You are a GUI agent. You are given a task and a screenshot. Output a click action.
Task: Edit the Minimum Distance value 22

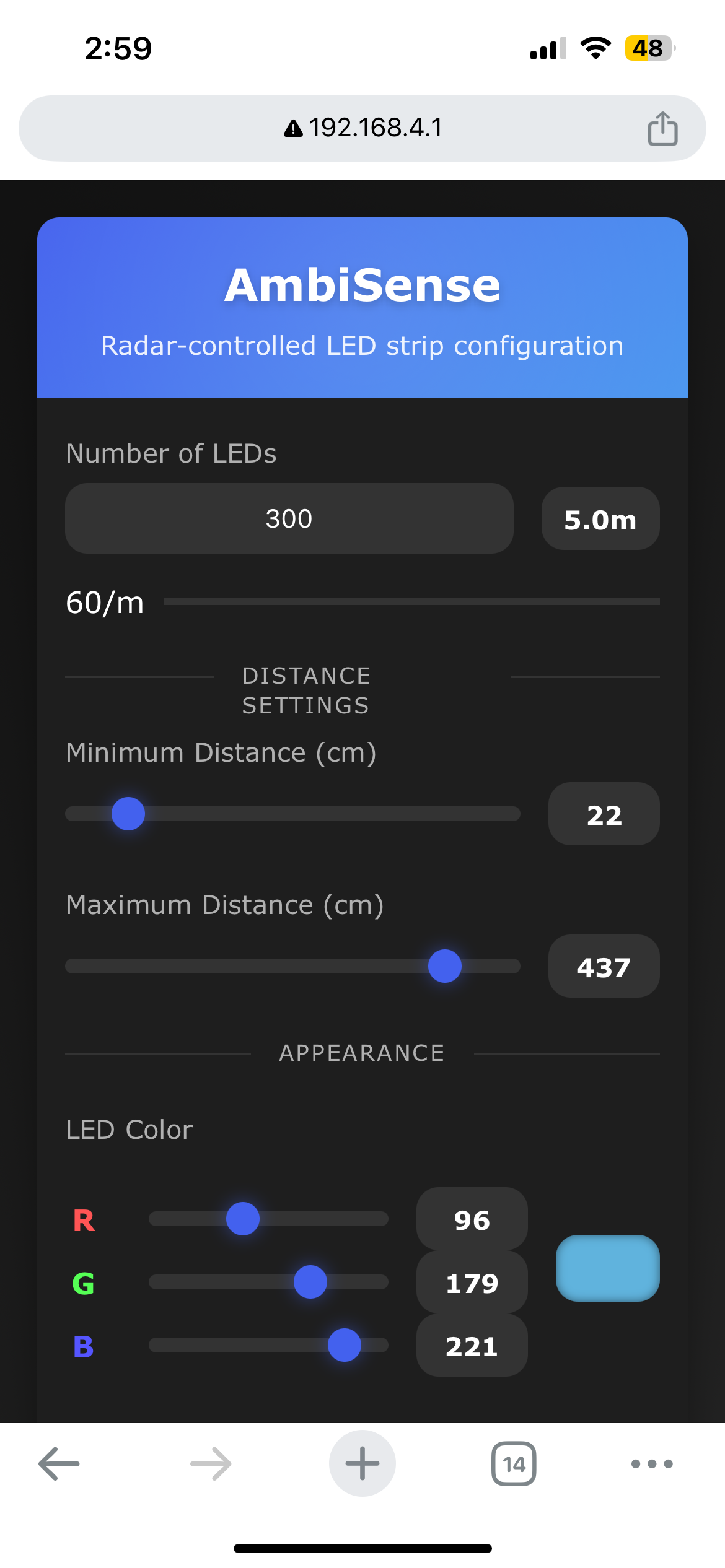(x=604, y=814)
